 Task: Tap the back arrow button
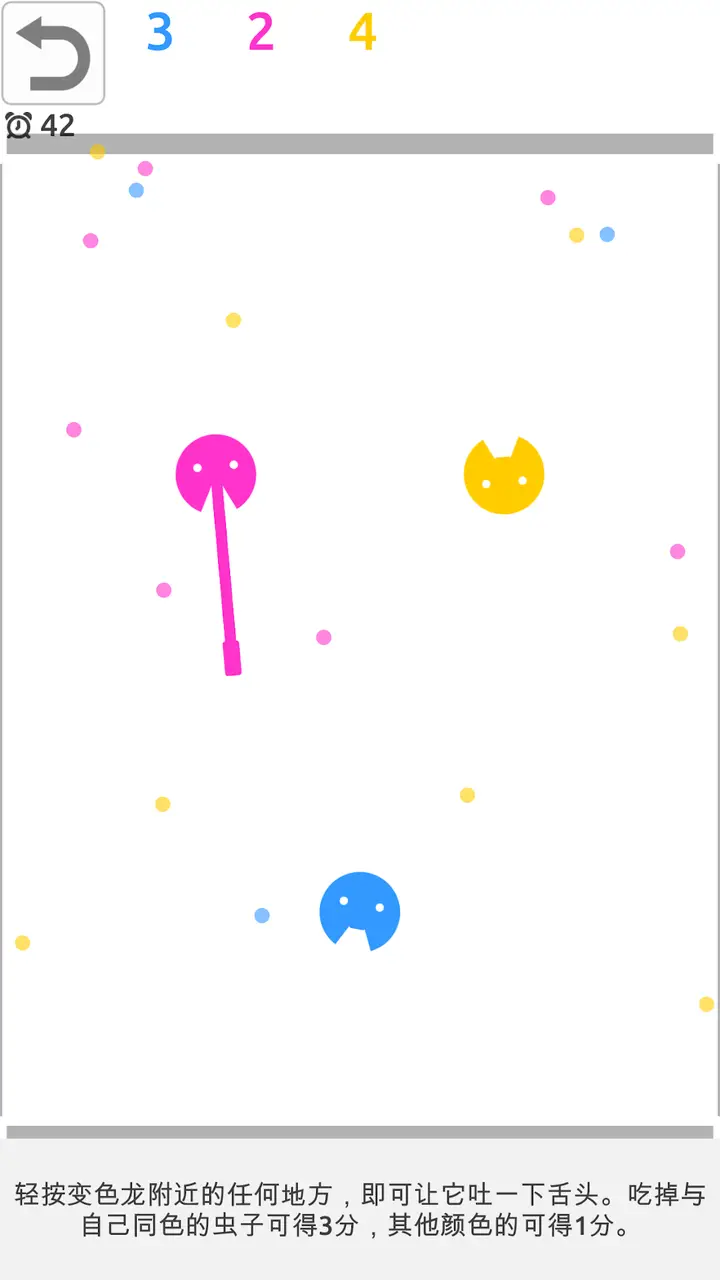tap(54, 54)
